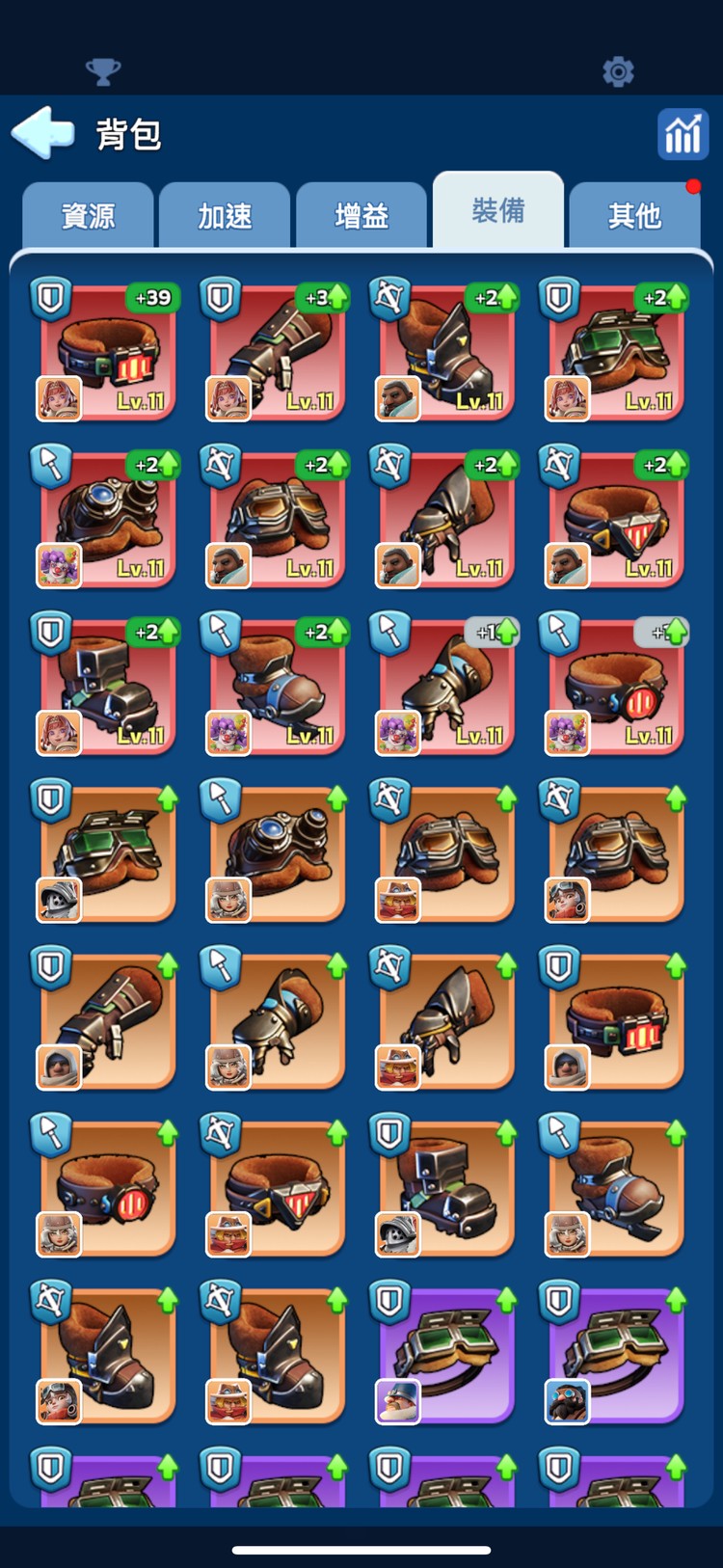Viewport: 723px width, 1568px height.
Task: Tap the orange blue-lens goggles
Action: (x=277, y=854)
